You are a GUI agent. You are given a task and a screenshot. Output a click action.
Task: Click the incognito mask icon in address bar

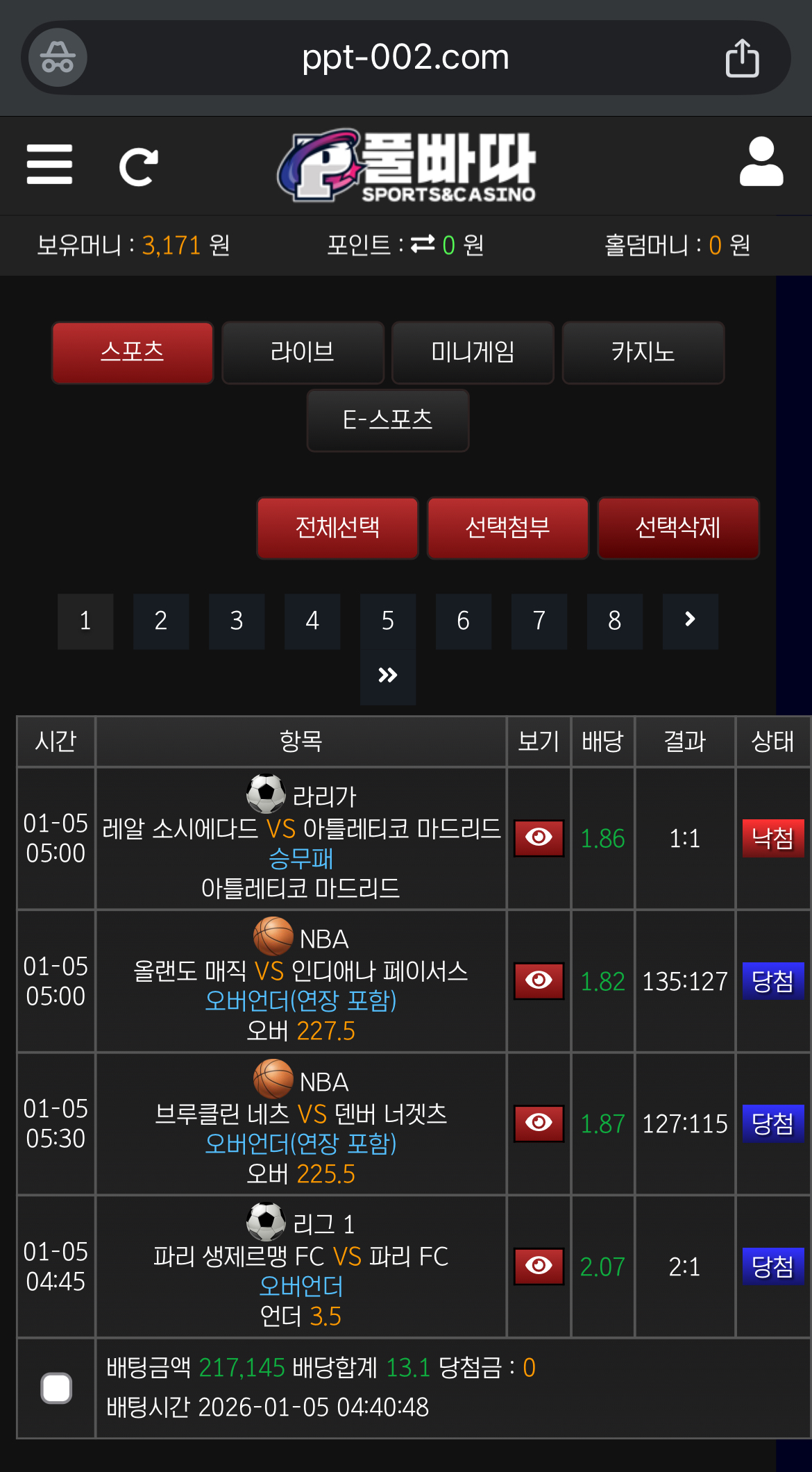pyautogui.click(x=56, y=58)
